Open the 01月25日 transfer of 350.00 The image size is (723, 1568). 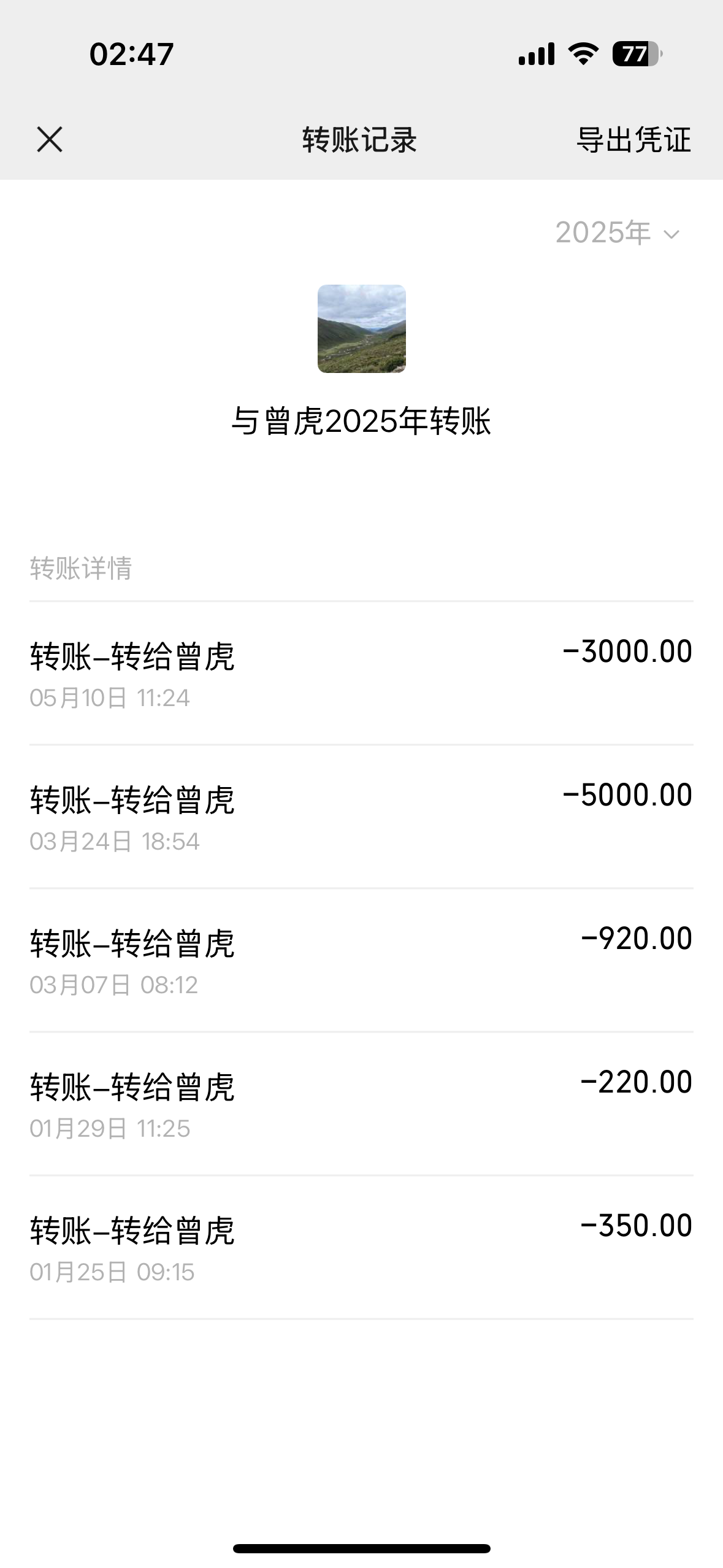tap(361, 1247)
